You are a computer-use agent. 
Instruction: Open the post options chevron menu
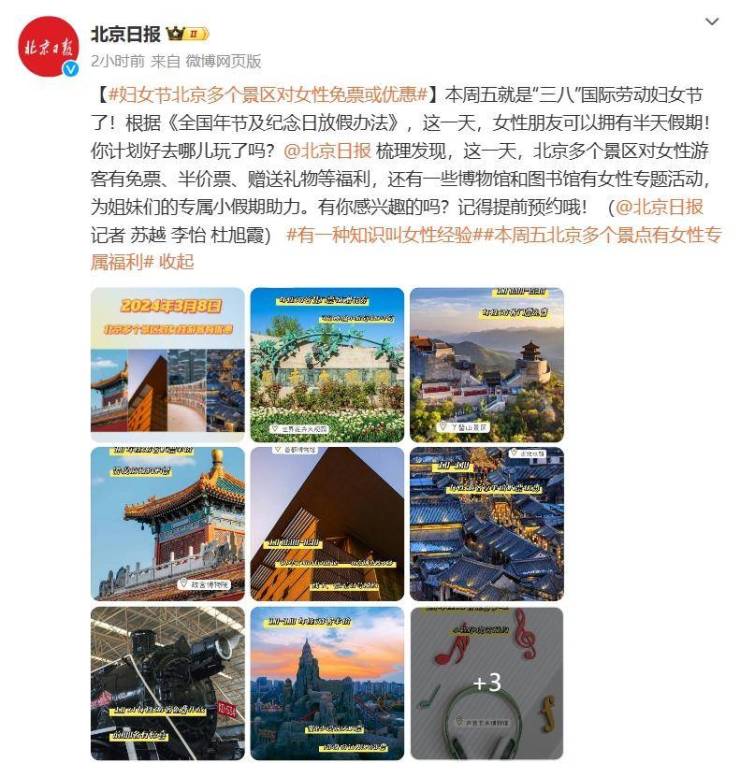(711, 21)
